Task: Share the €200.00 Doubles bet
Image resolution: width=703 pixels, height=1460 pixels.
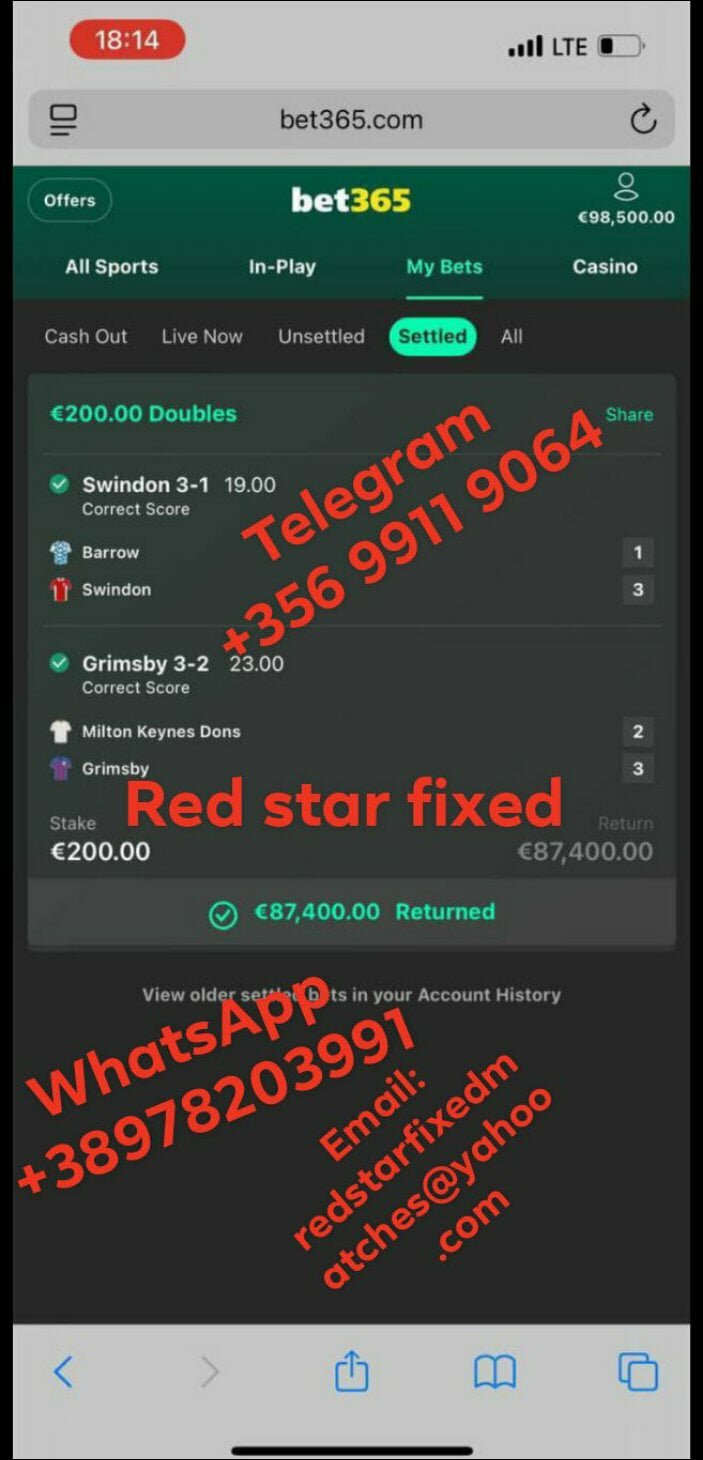Action: coord(629,415)
